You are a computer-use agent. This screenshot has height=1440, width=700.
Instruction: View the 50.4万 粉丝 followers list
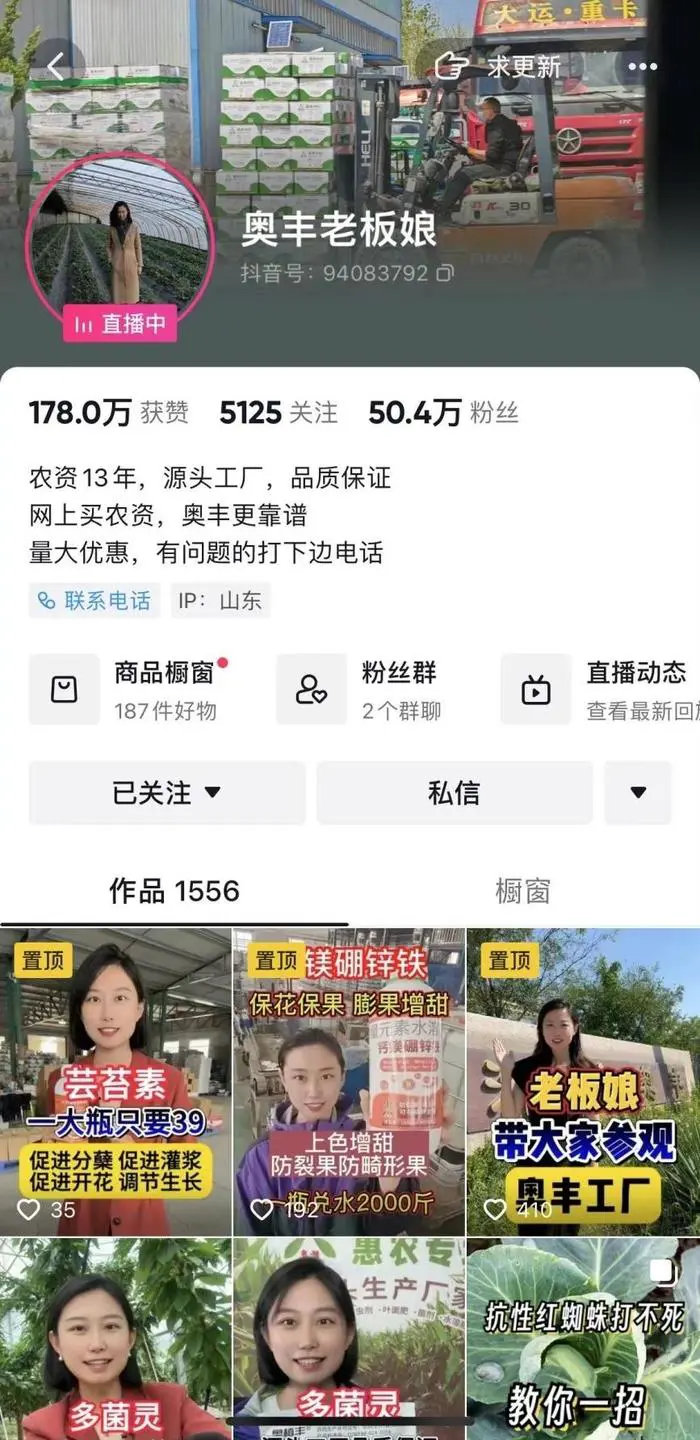point(443,412)
